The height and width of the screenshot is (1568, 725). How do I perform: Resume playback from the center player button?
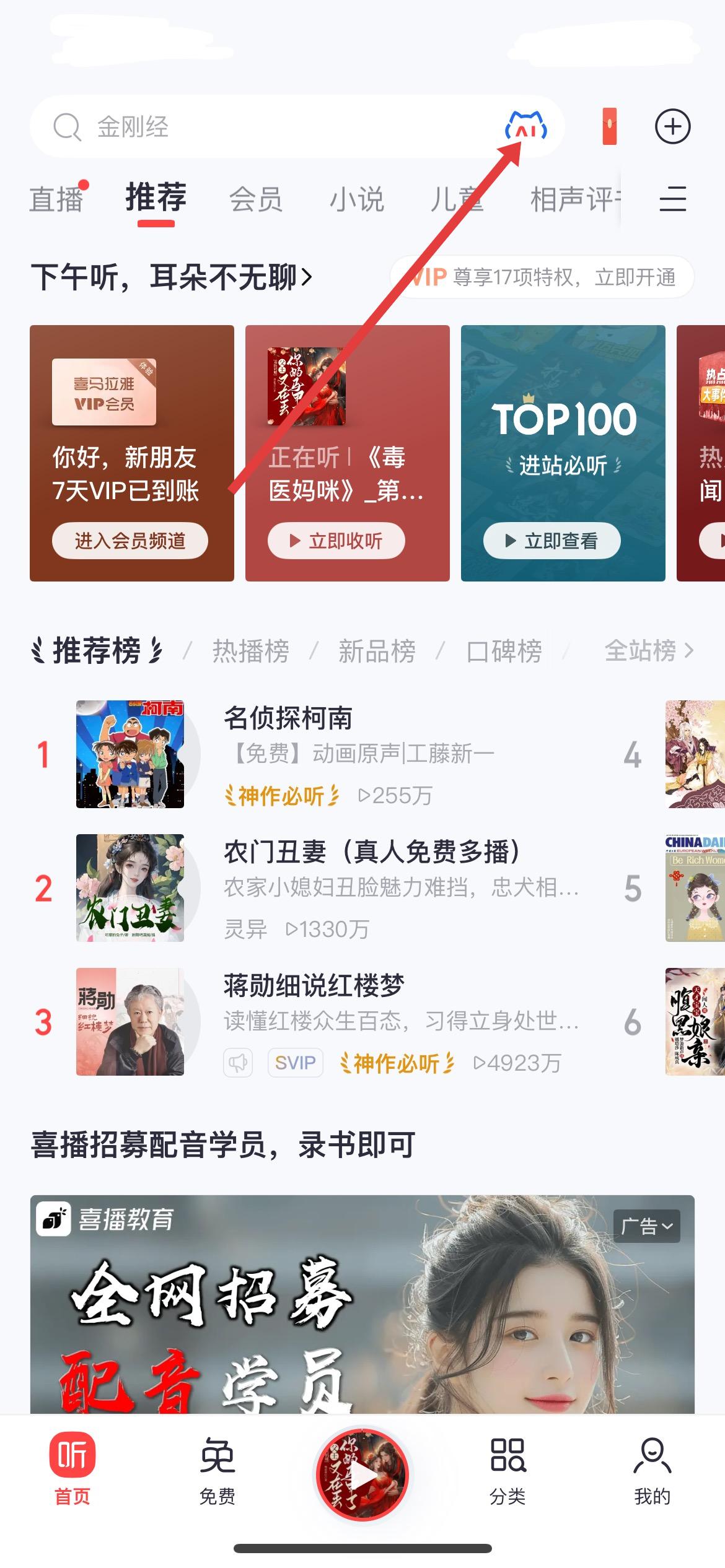[362, 1476]
